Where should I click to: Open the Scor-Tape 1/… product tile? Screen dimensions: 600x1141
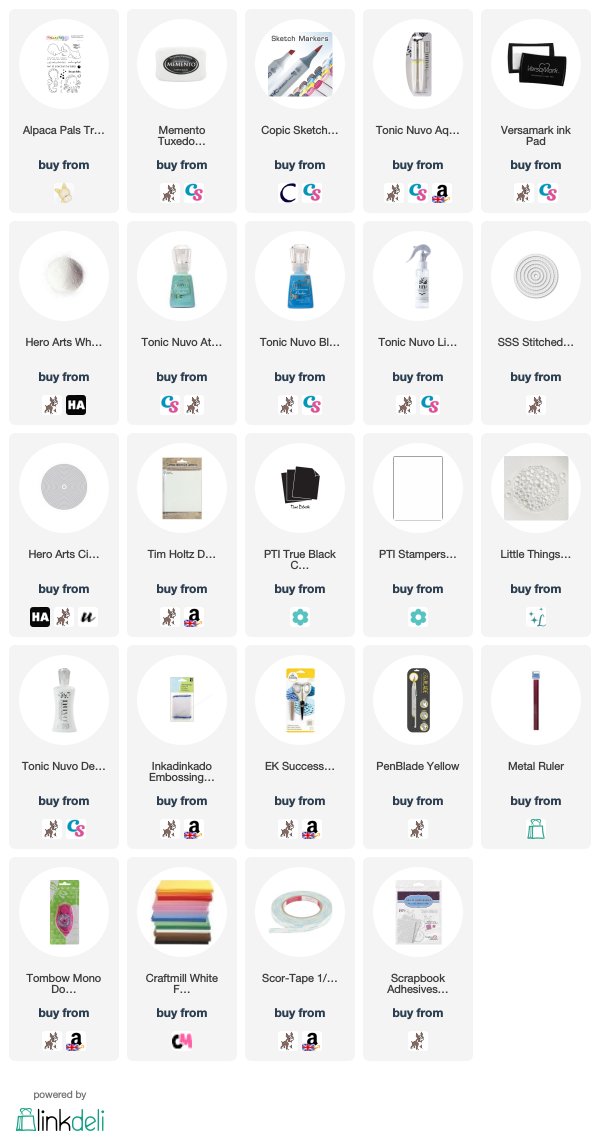click(x=300, y=958)
